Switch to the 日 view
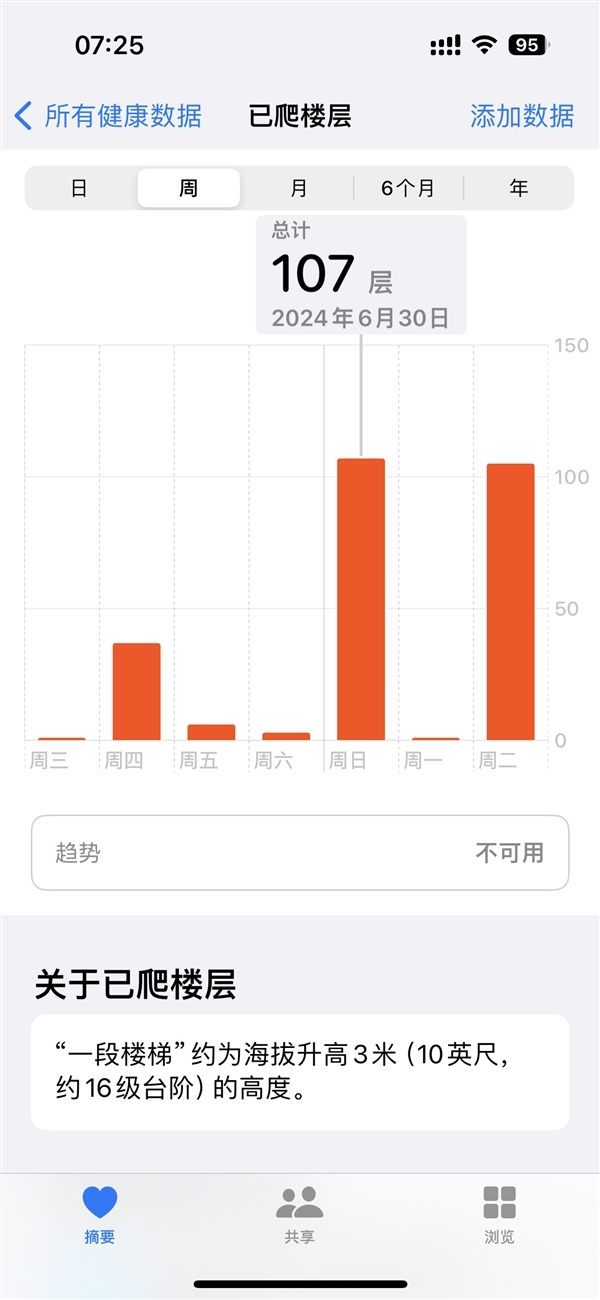The height and width of the screenshot is (1300, 600). pos(79,188)
